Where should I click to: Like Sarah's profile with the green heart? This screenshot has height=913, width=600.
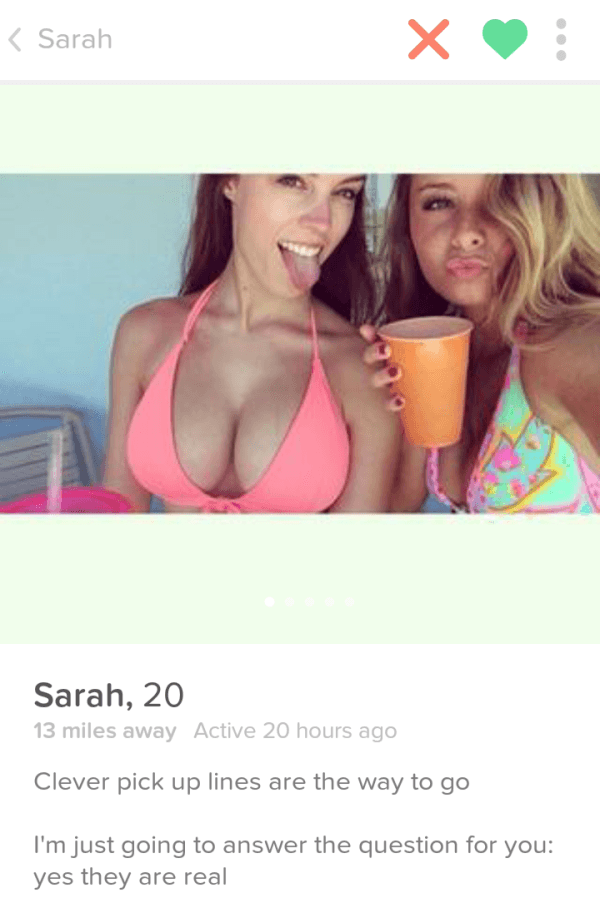pyautogui.click(x=504, y=40)
